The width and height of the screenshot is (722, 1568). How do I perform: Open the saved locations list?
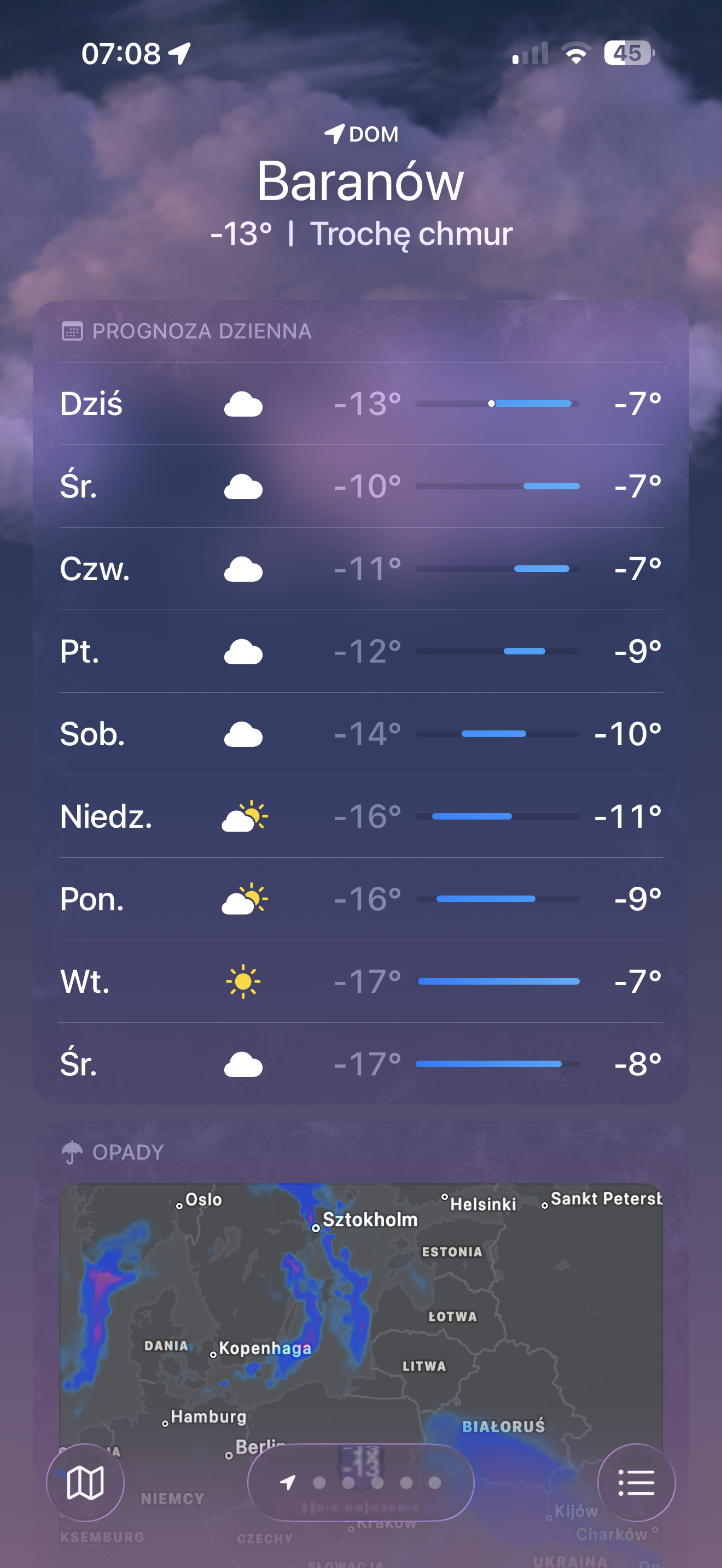click(636, 1482)
